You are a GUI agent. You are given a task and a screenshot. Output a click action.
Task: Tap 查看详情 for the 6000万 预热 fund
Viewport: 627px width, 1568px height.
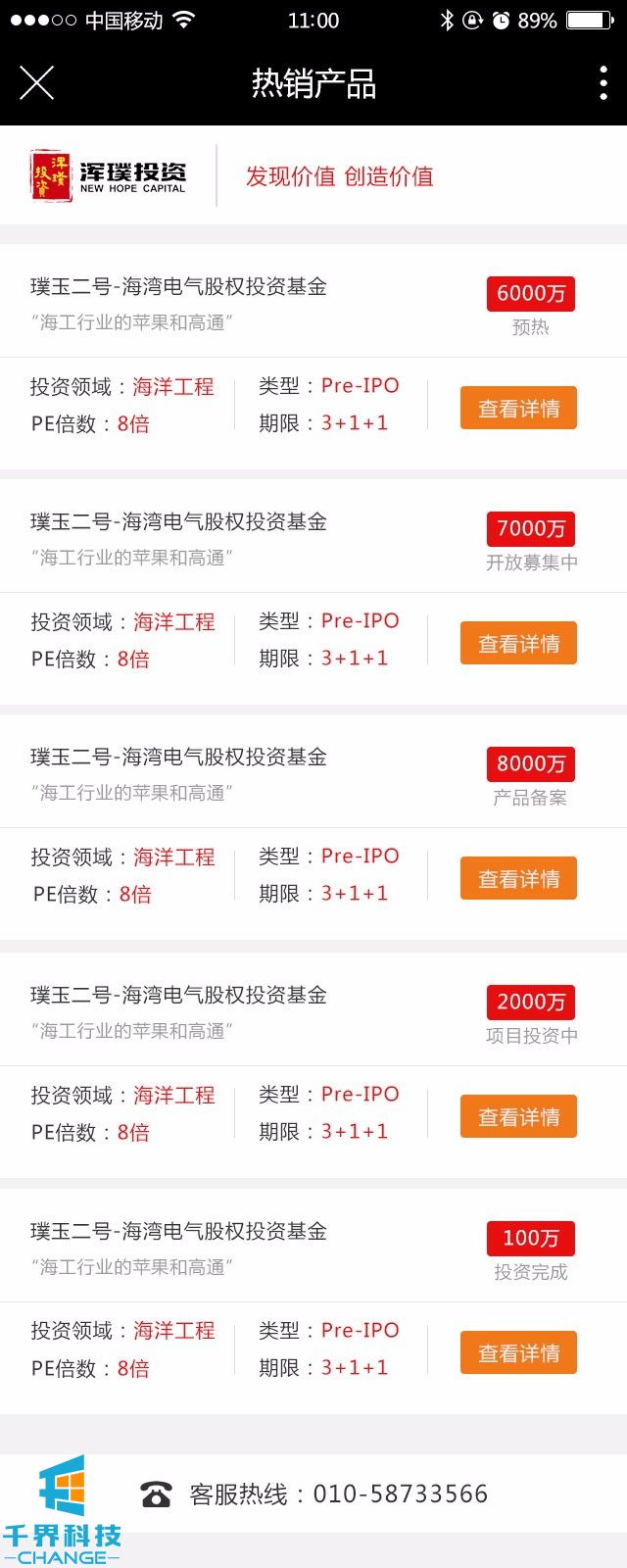[518, 409]
